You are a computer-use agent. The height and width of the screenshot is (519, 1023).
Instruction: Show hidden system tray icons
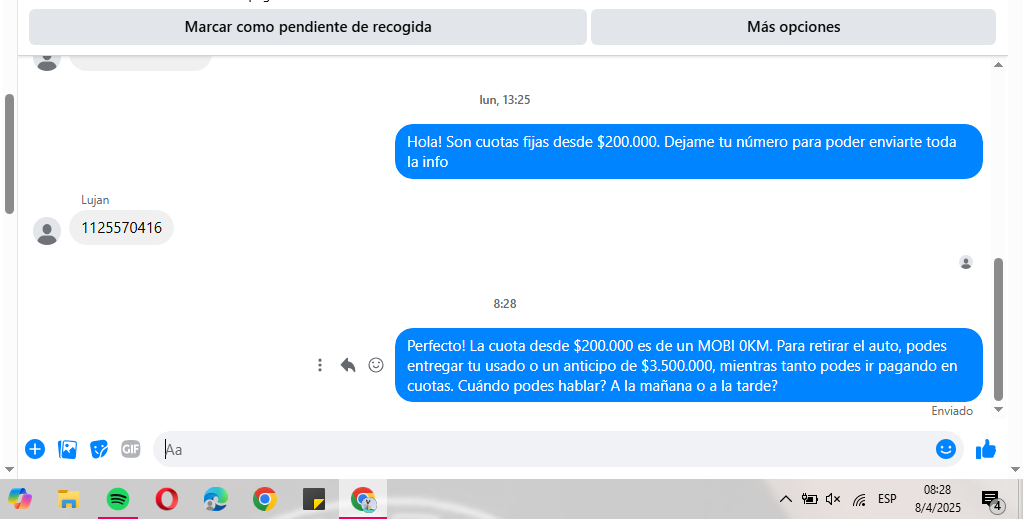point(786,498)
